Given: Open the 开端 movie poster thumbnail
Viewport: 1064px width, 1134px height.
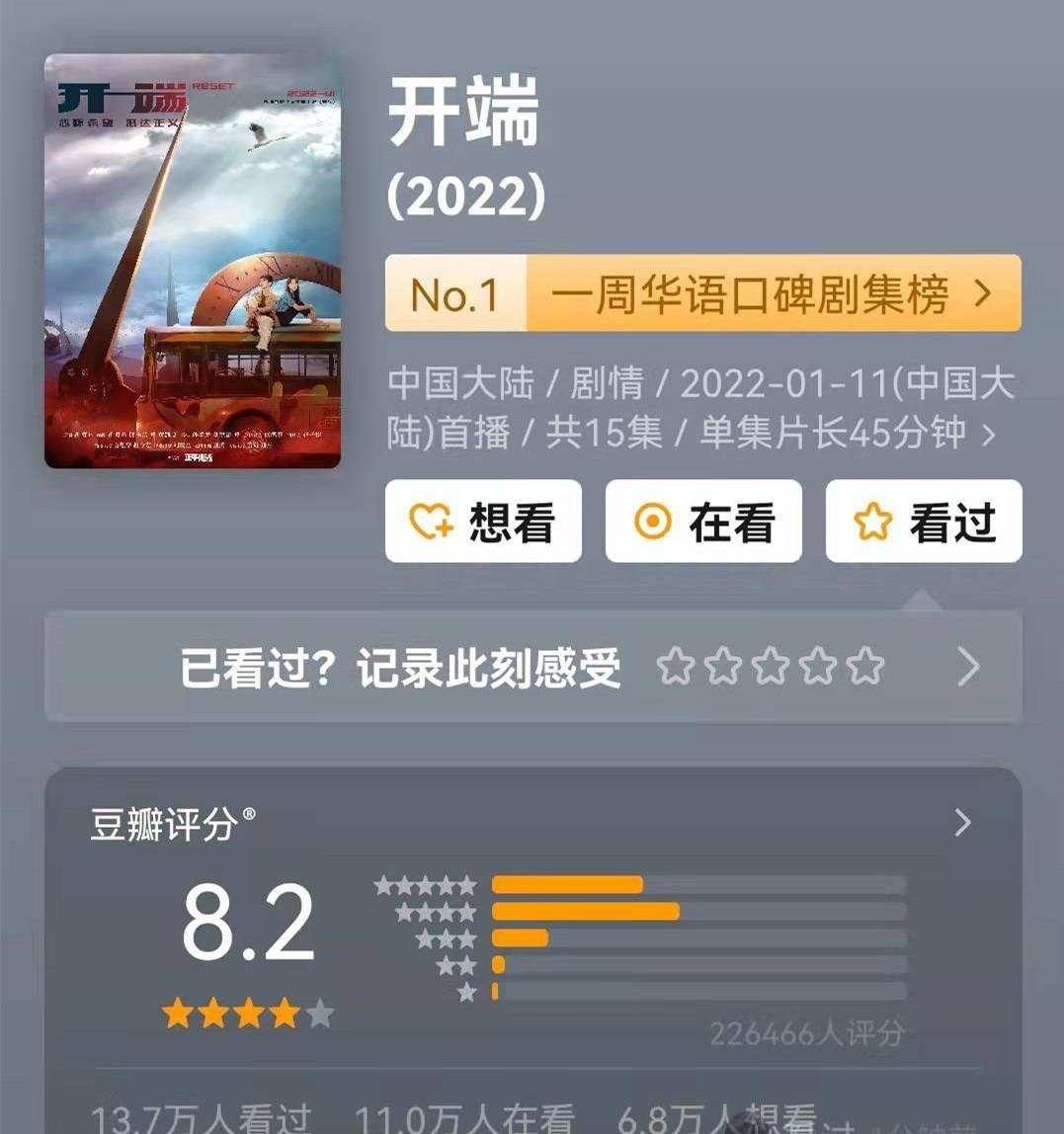Looking at the screenshot, I should [x=193, y=262].
